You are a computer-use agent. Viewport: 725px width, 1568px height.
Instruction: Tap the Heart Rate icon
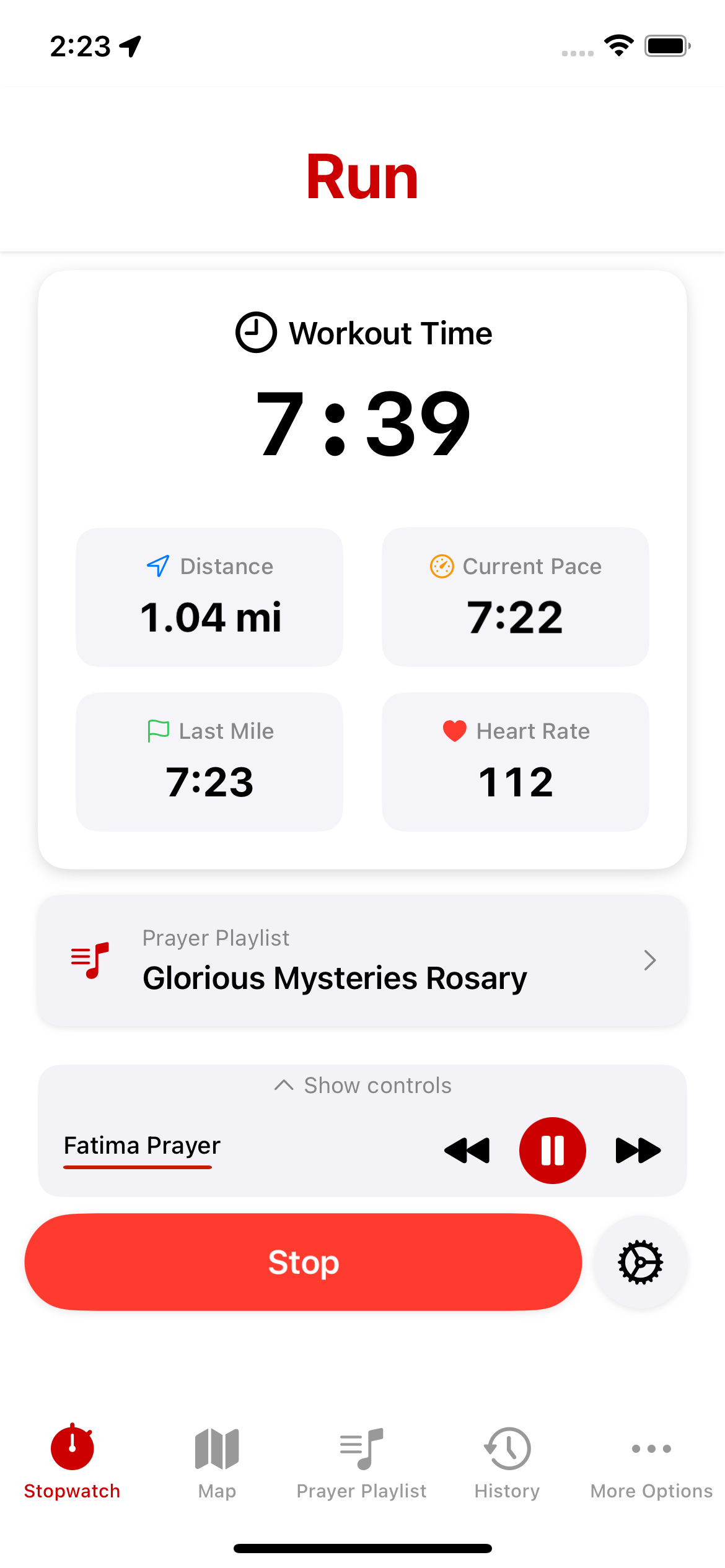coord(453,731)
